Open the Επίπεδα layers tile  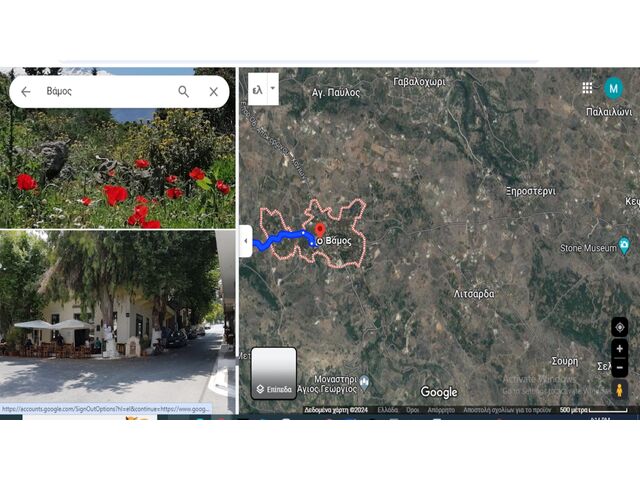[x=273, y=373]
